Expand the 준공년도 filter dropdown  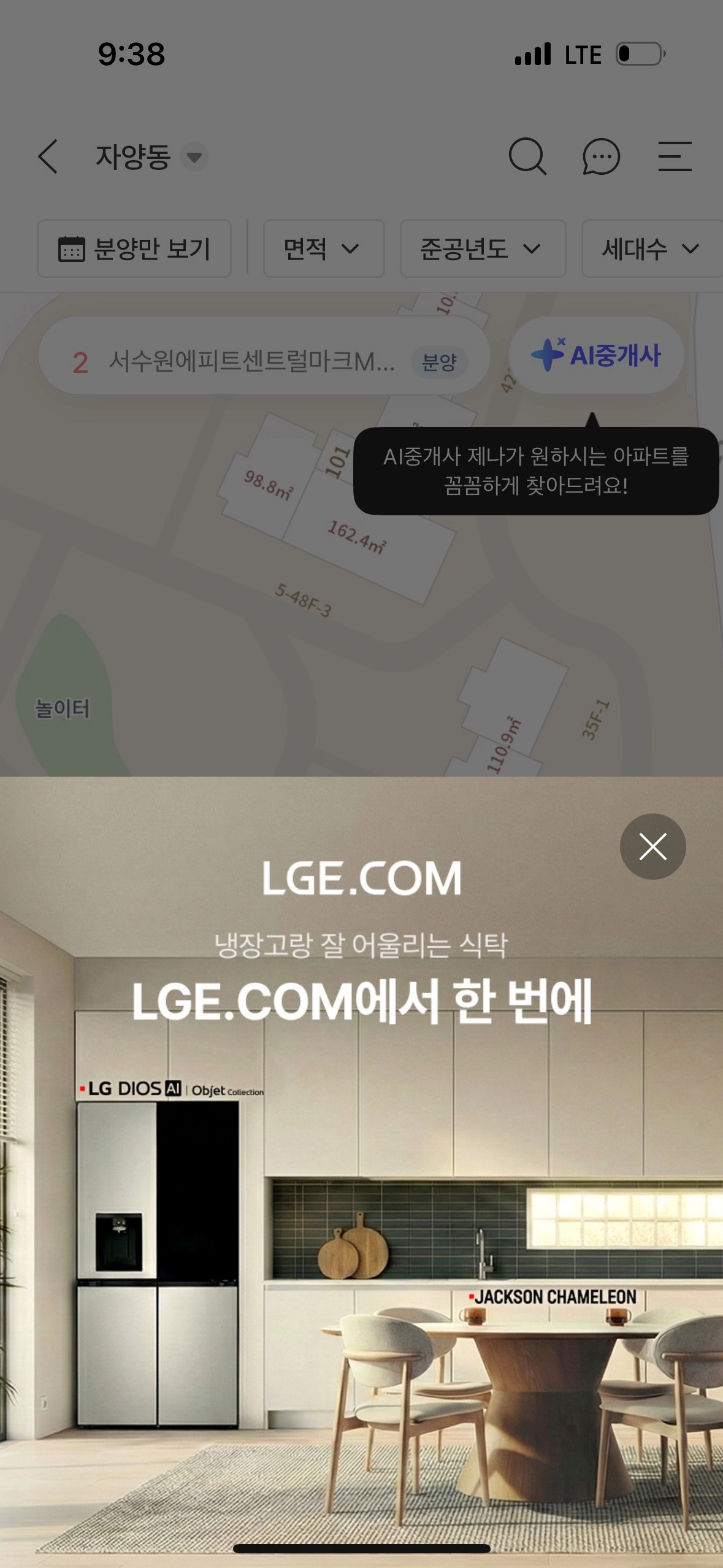[x=482, y=249]
